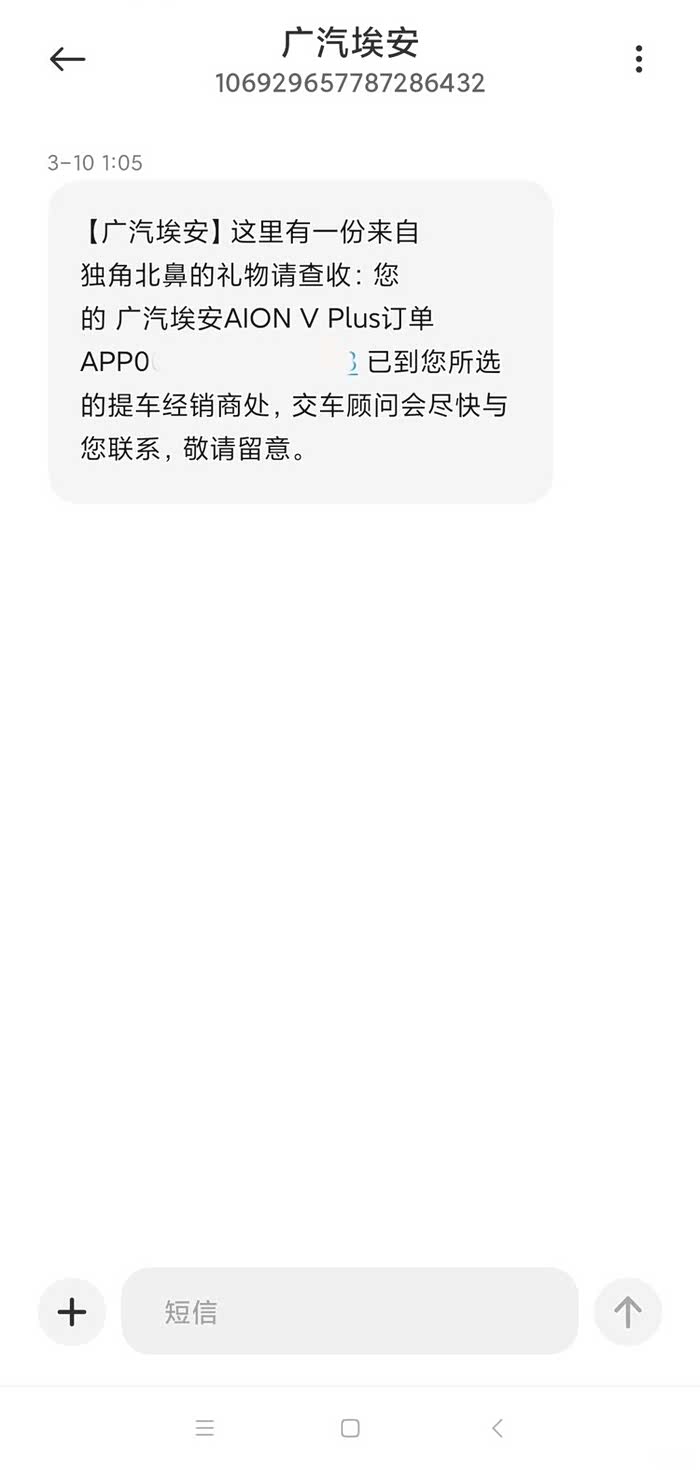Go back using the top-left arrow
Image resolution: width=700 pixels, height=1470 pixels.
point(68,59)
